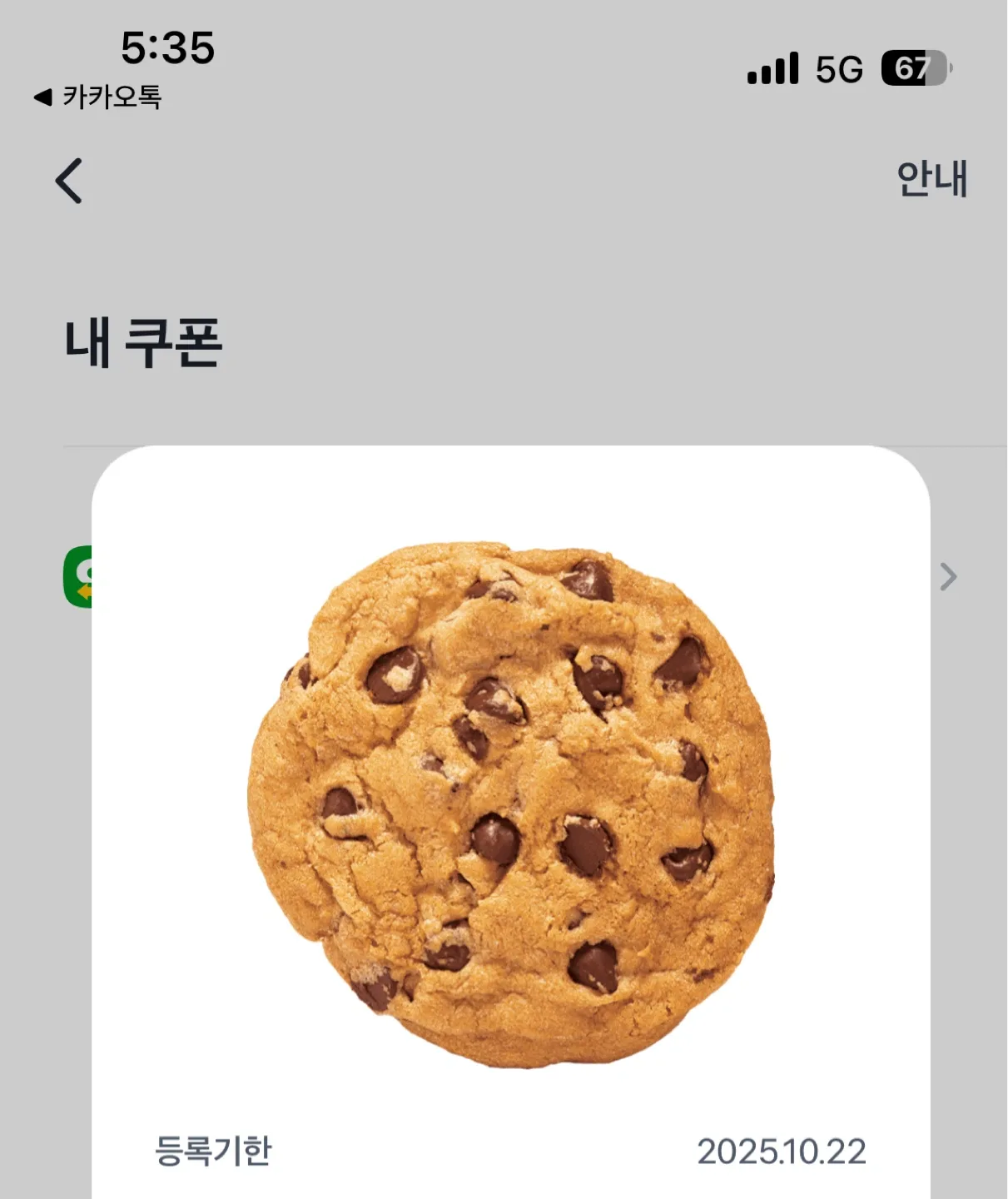The image size is (1008, 1199).
Task: Return to 카카오톡 app
Action: (x=98, y=97)
